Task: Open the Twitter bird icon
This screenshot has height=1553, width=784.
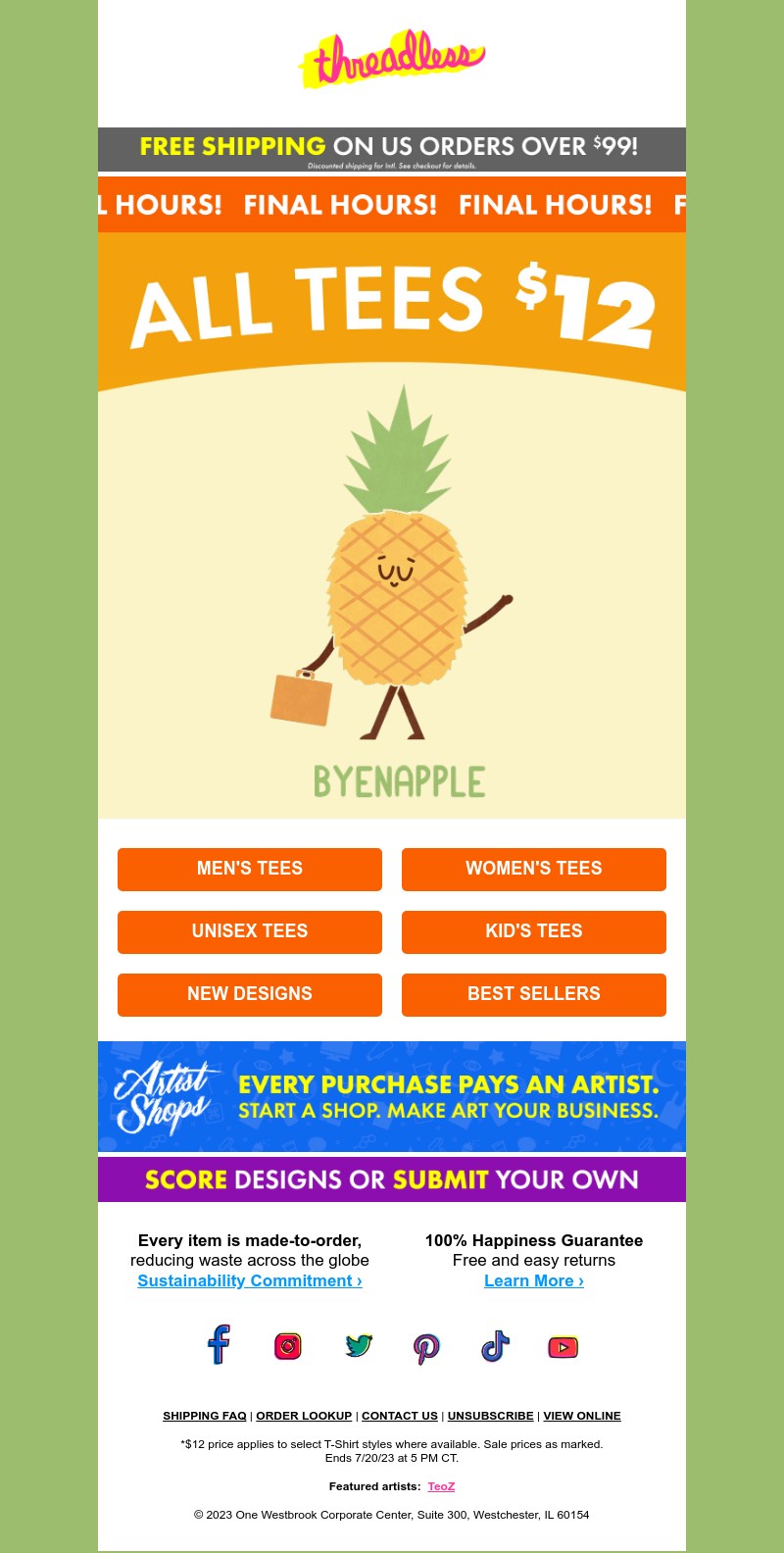Action: coord(358,1346)
